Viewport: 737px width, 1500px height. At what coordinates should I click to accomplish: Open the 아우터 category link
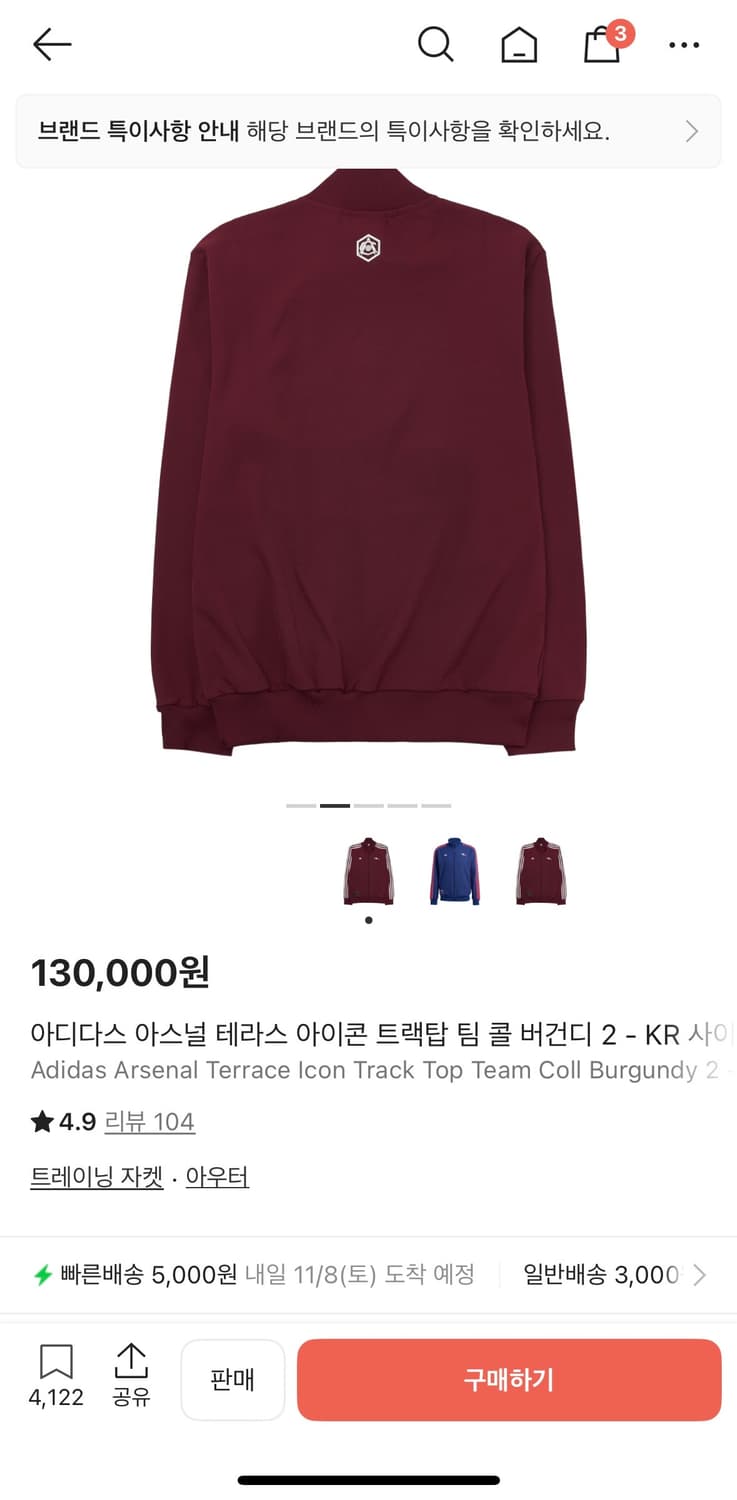tap(218, 1177)
